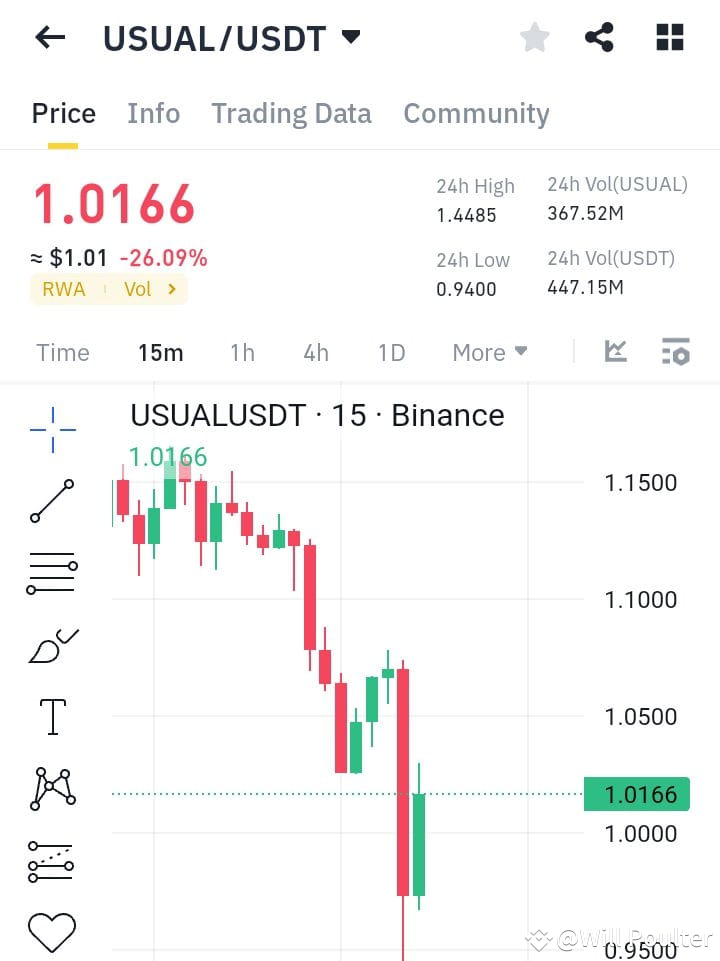Open the XABCD pattern tool
The image size is (720, 961).
[x=50, y=788]
